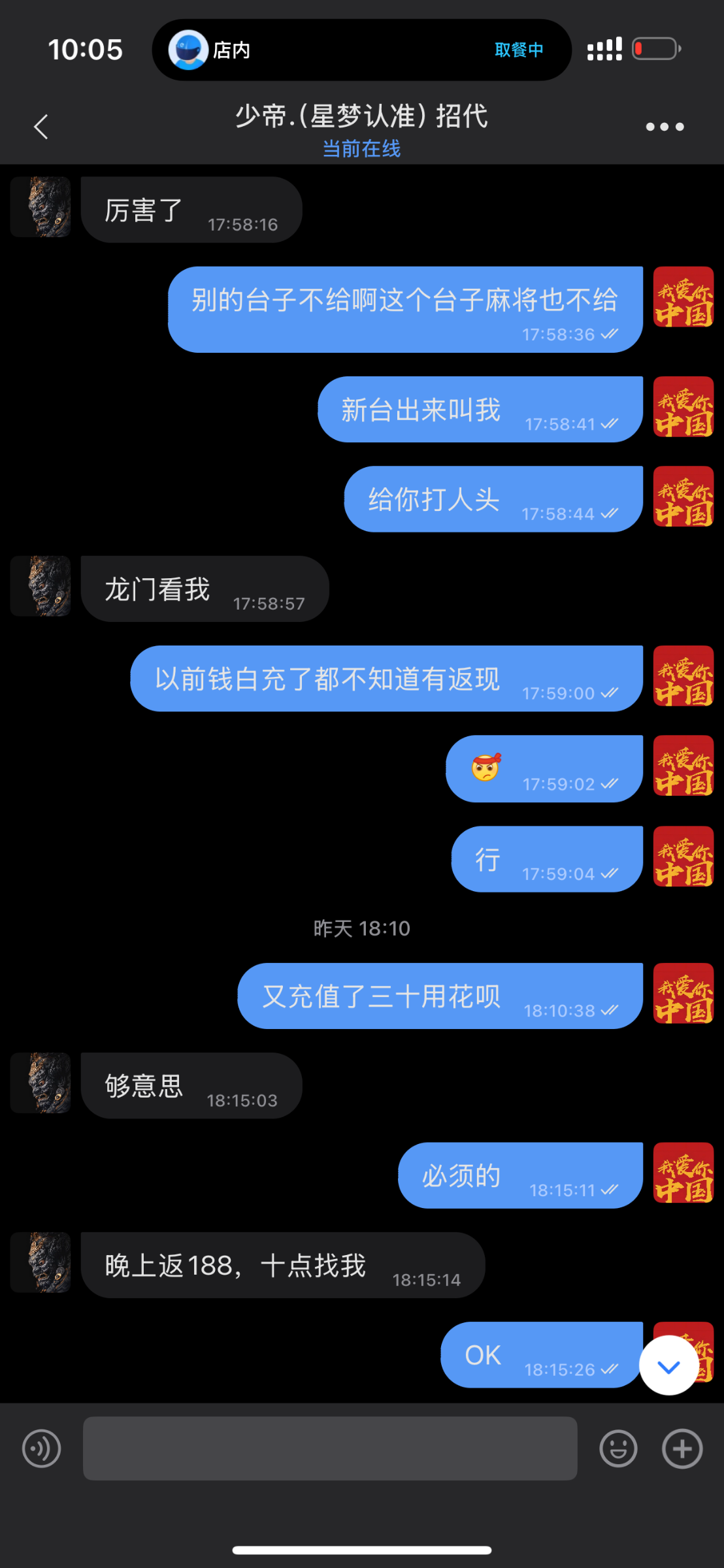Open my avatar beside 新台出来叫我
The image size is (724, 1568).
[683, 407]
